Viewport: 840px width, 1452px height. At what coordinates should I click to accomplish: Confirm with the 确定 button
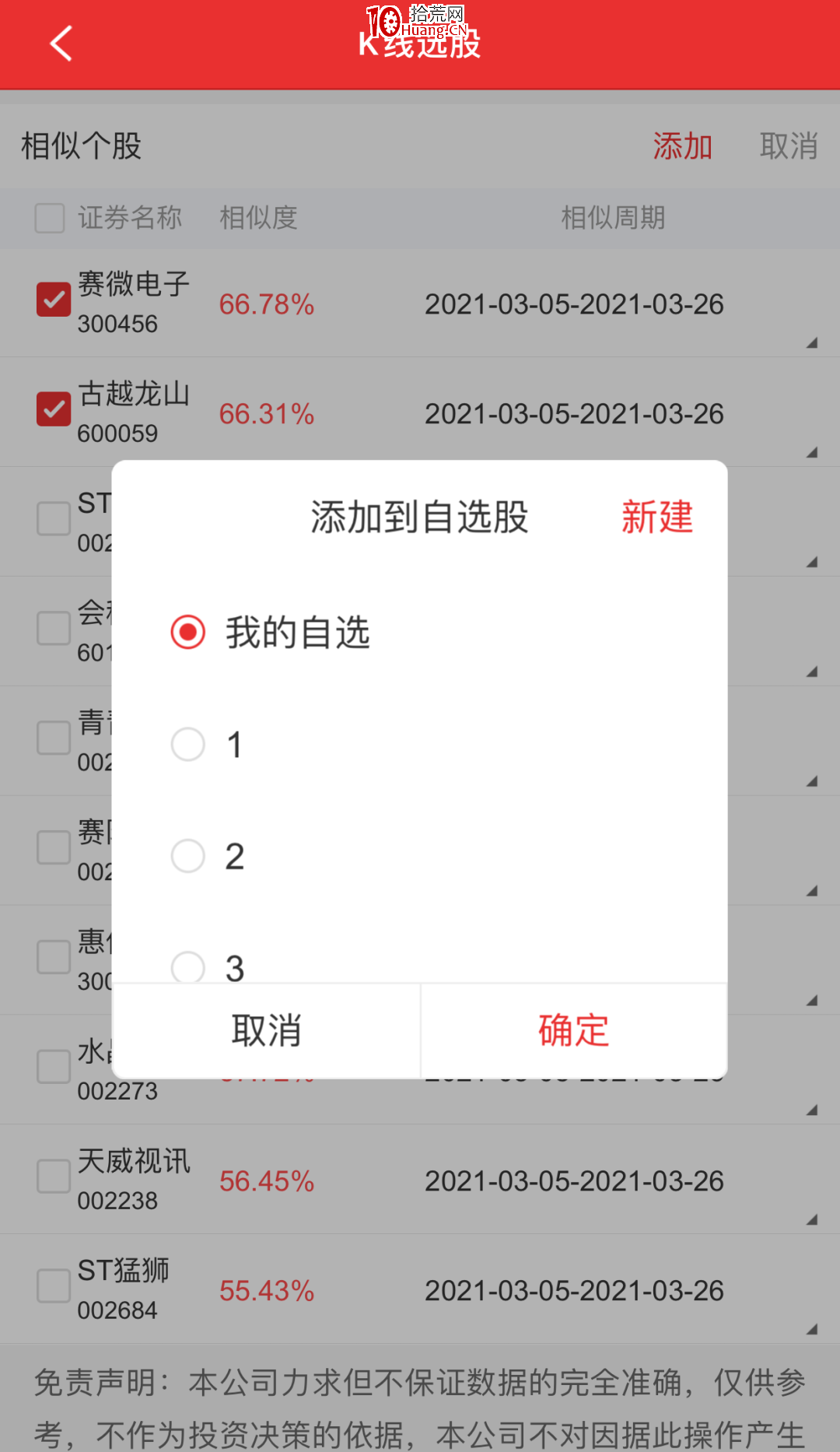click(x=574, y=1030)
